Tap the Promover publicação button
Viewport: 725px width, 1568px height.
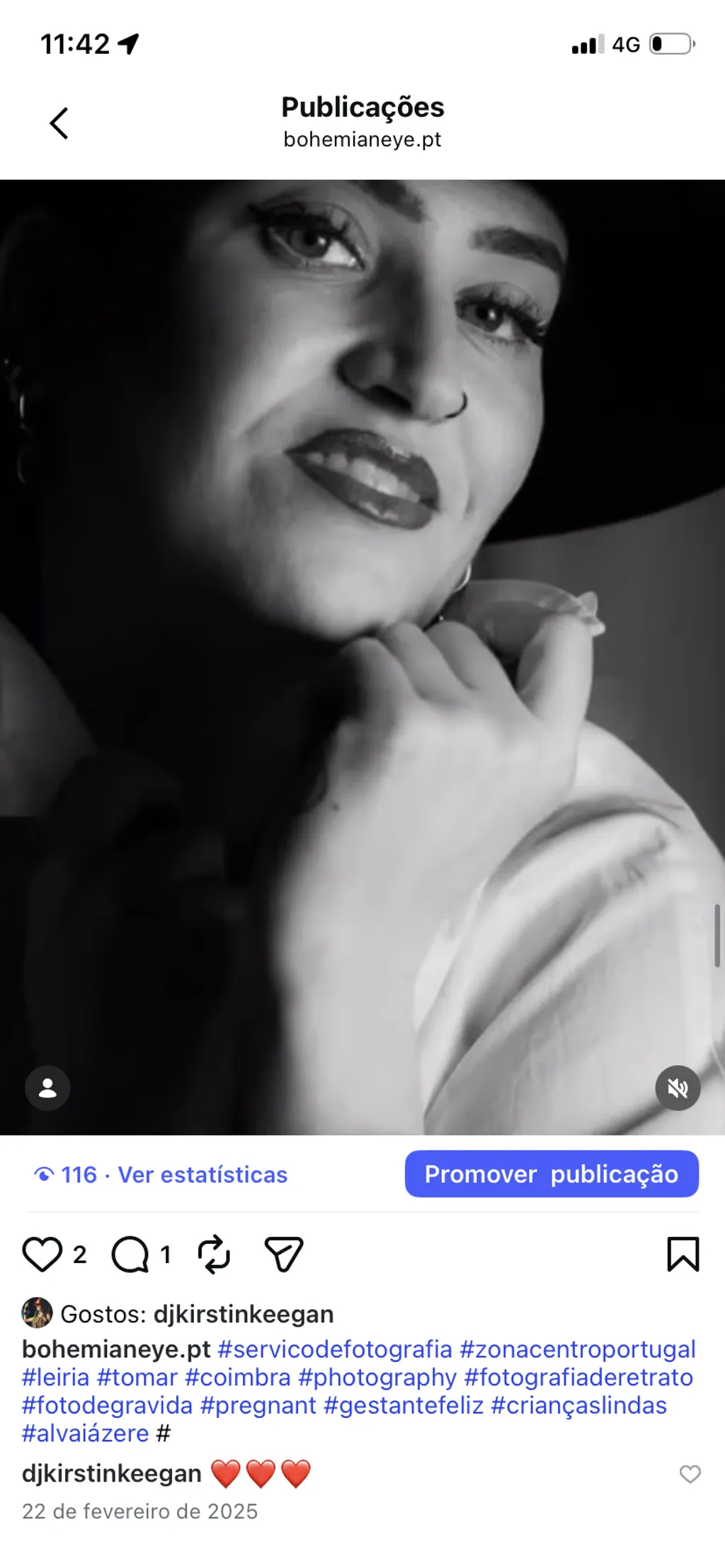[552, 1174]
